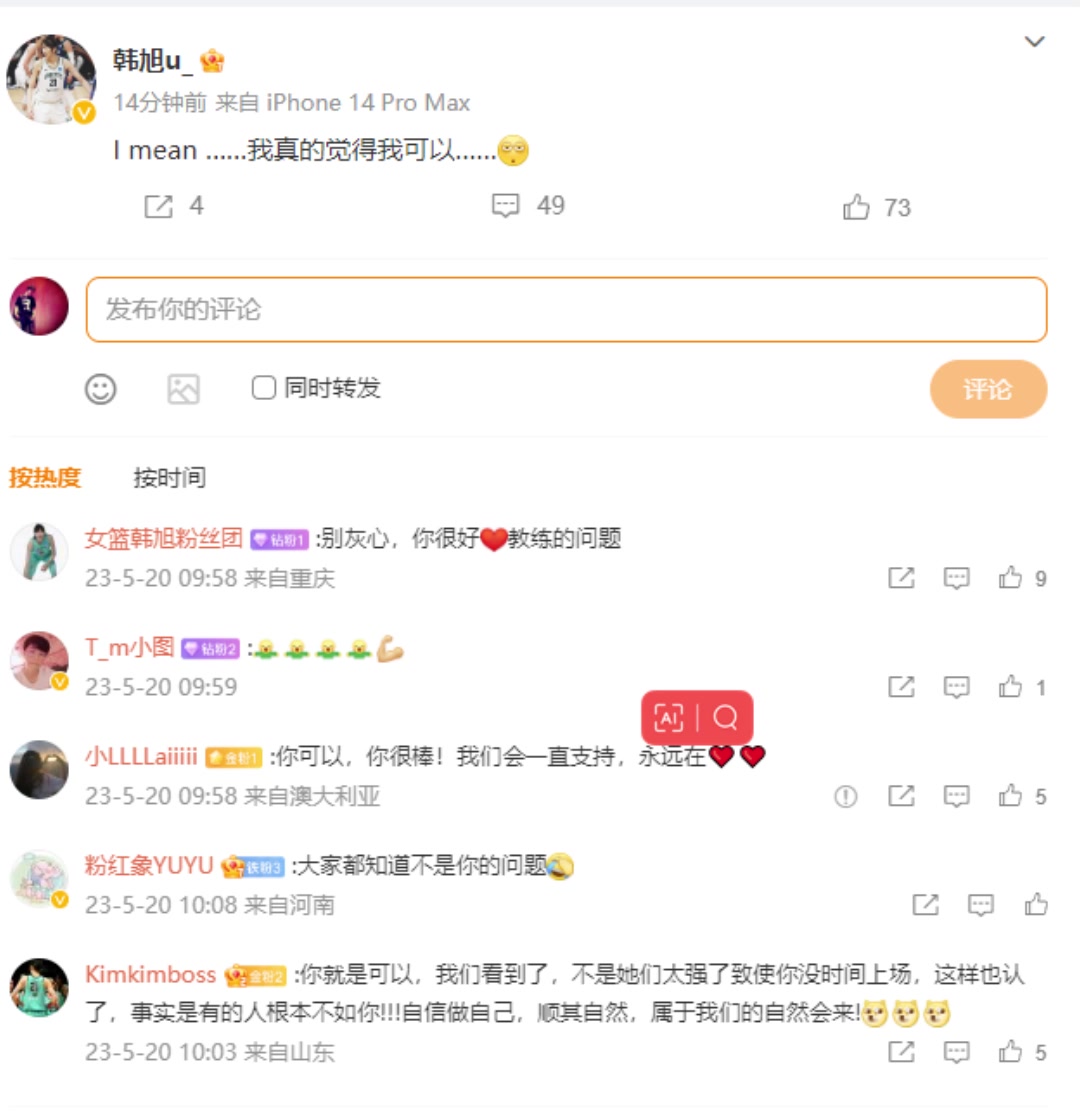Focus the 发布你的评论 comment field

566,310
